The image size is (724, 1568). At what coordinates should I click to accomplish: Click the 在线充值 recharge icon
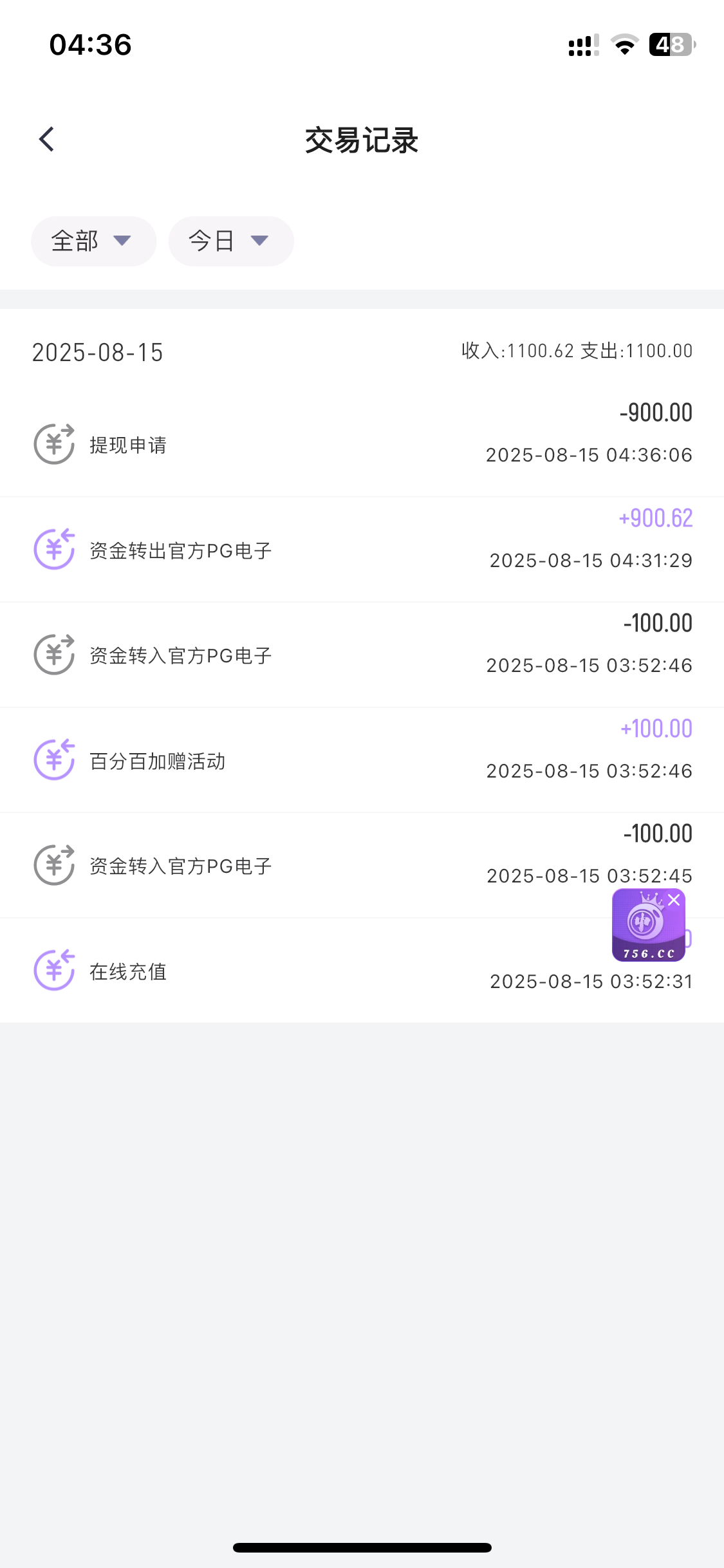(x=55, y=970)
